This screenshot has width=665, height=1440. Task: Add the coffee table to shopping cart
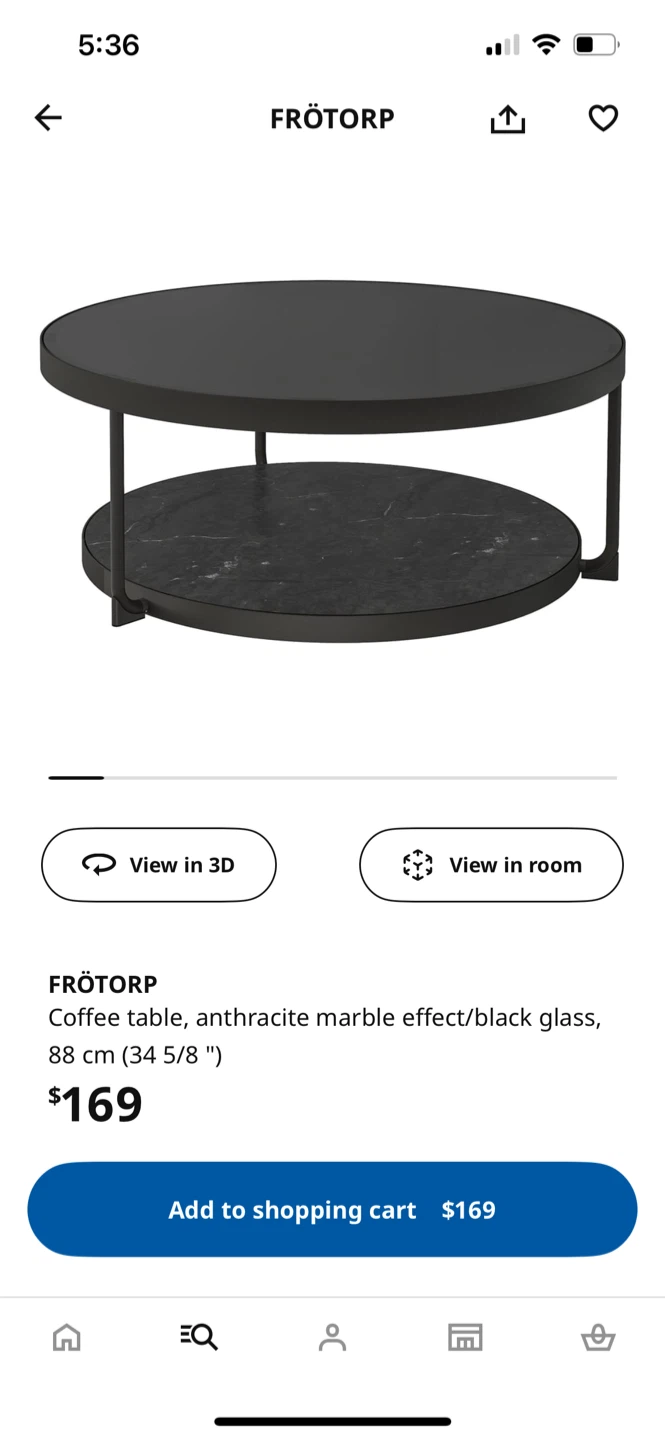pyautogui.click(x=332, y=1210)
